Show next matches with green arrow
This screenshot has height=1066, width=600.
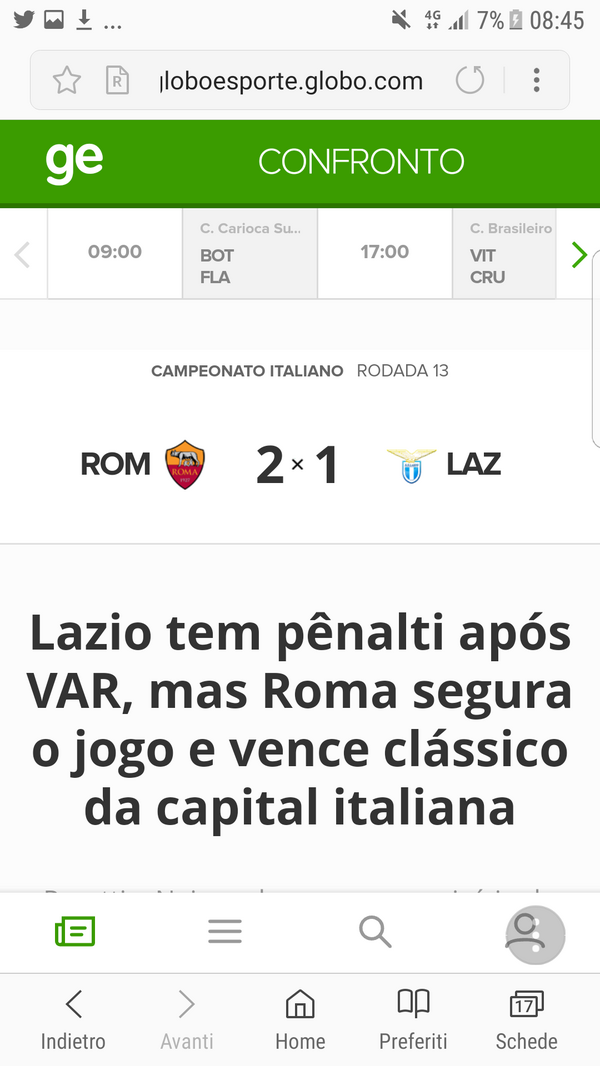(x=579, y=254)
